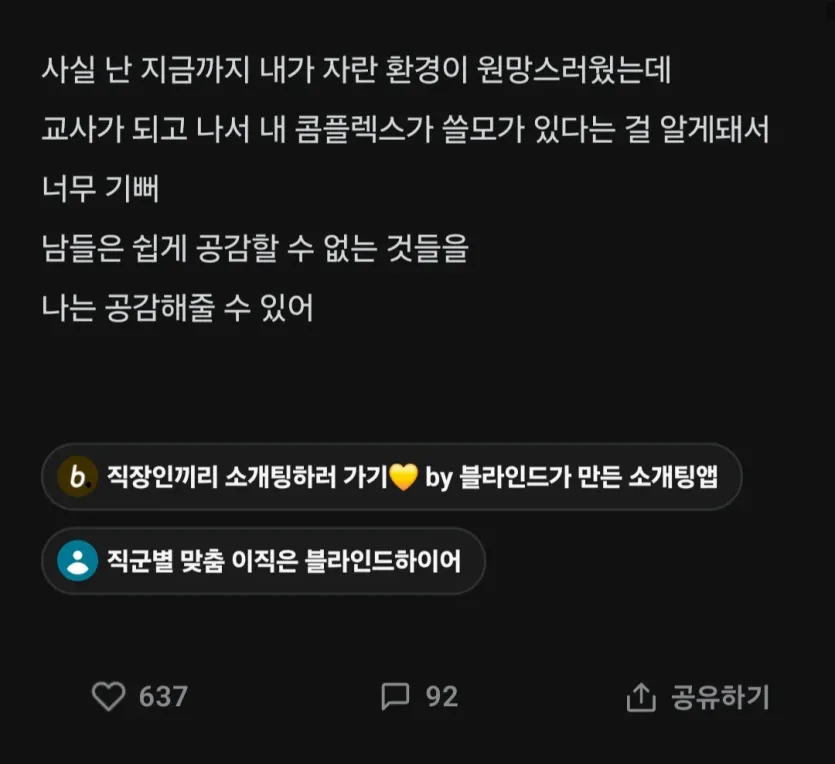This screenshot has height=764, width=835.
Task: Like this post with the heart icon
Action: point(108,696)
